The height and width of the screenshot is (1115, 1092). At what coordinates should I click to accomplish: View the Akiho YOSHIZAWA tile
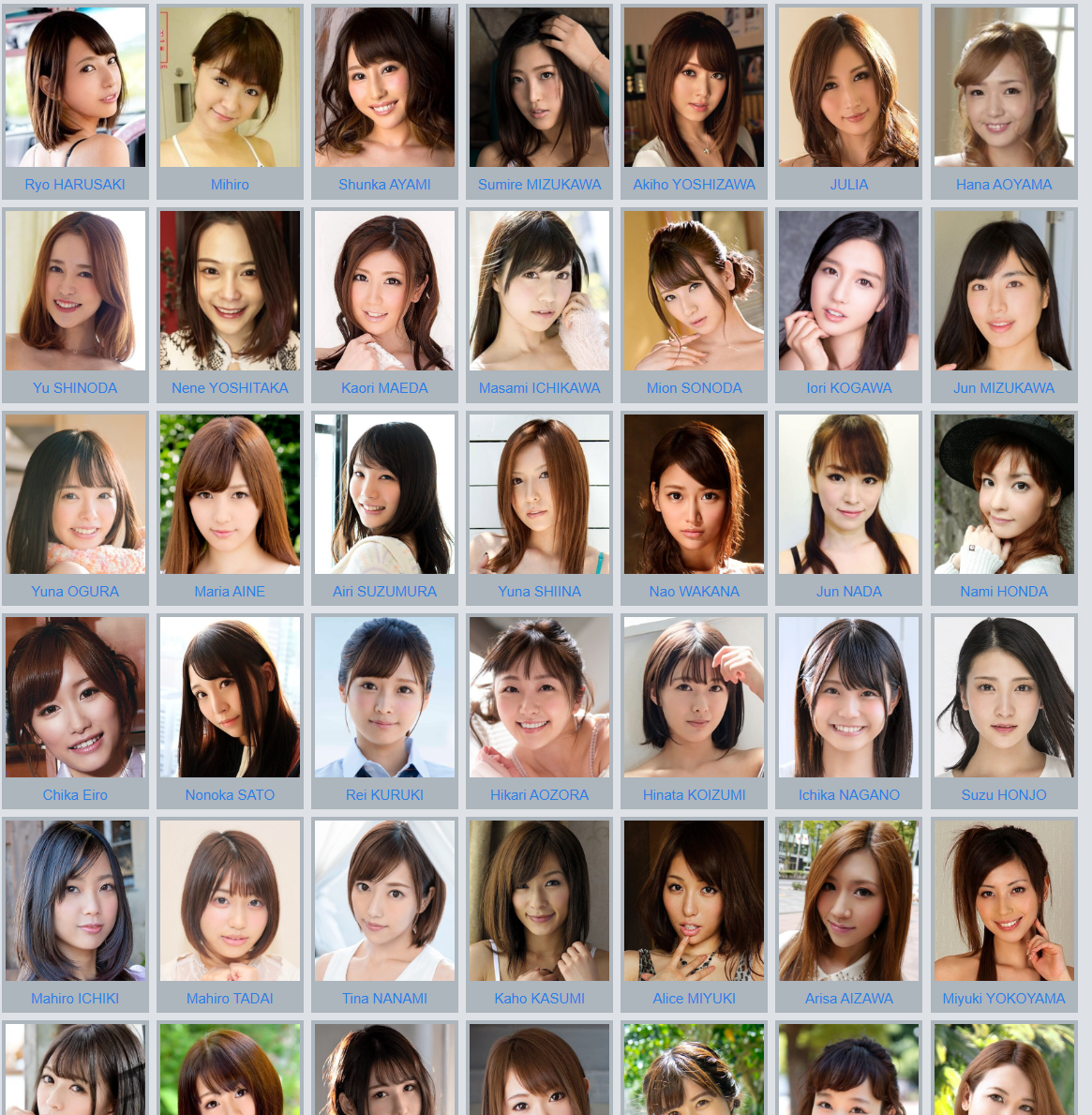click(x=694, y=185)
